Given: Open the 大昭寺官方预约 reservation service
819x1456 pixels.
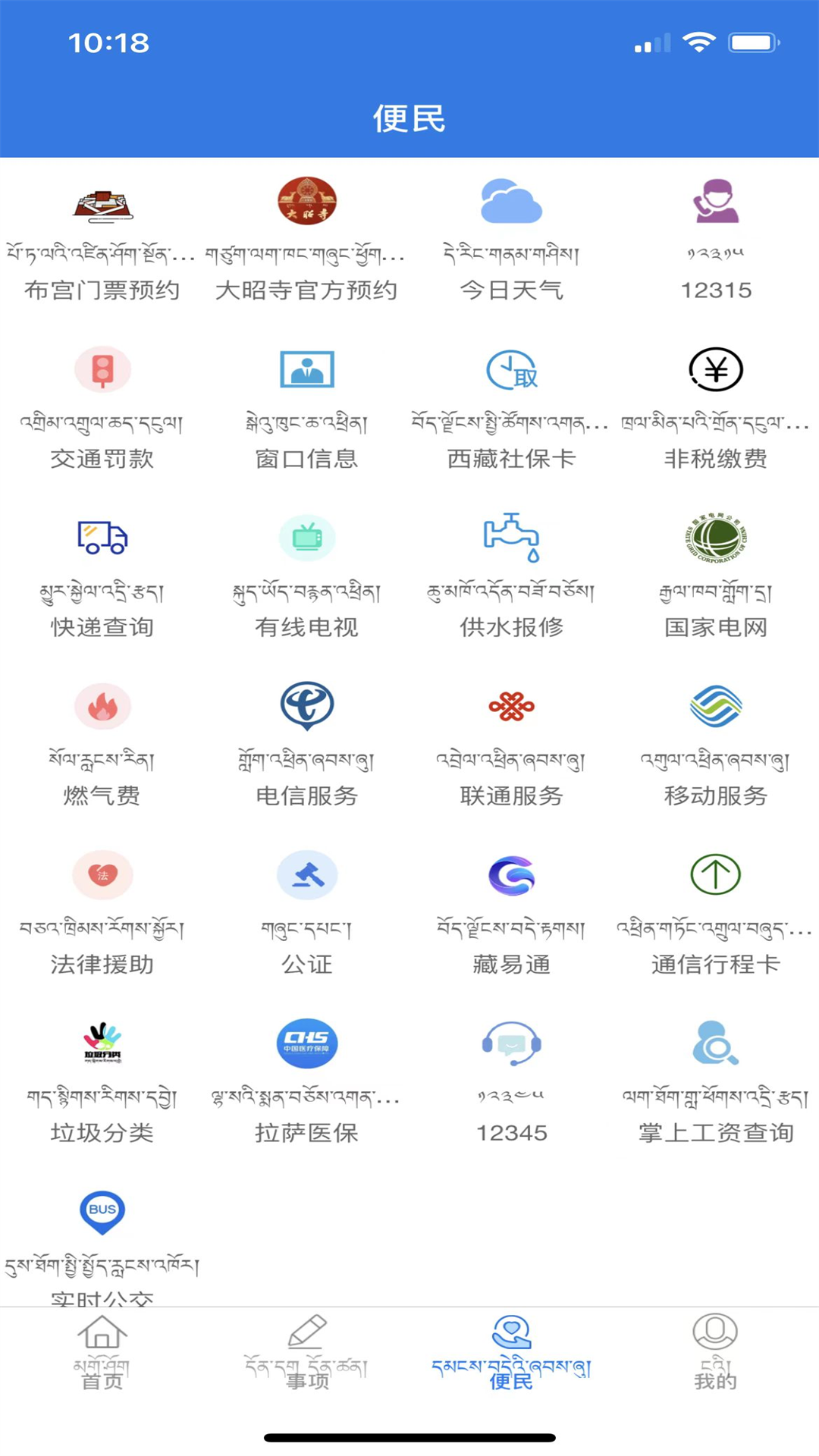Looking at the screenshot, I should coord(307,235).
